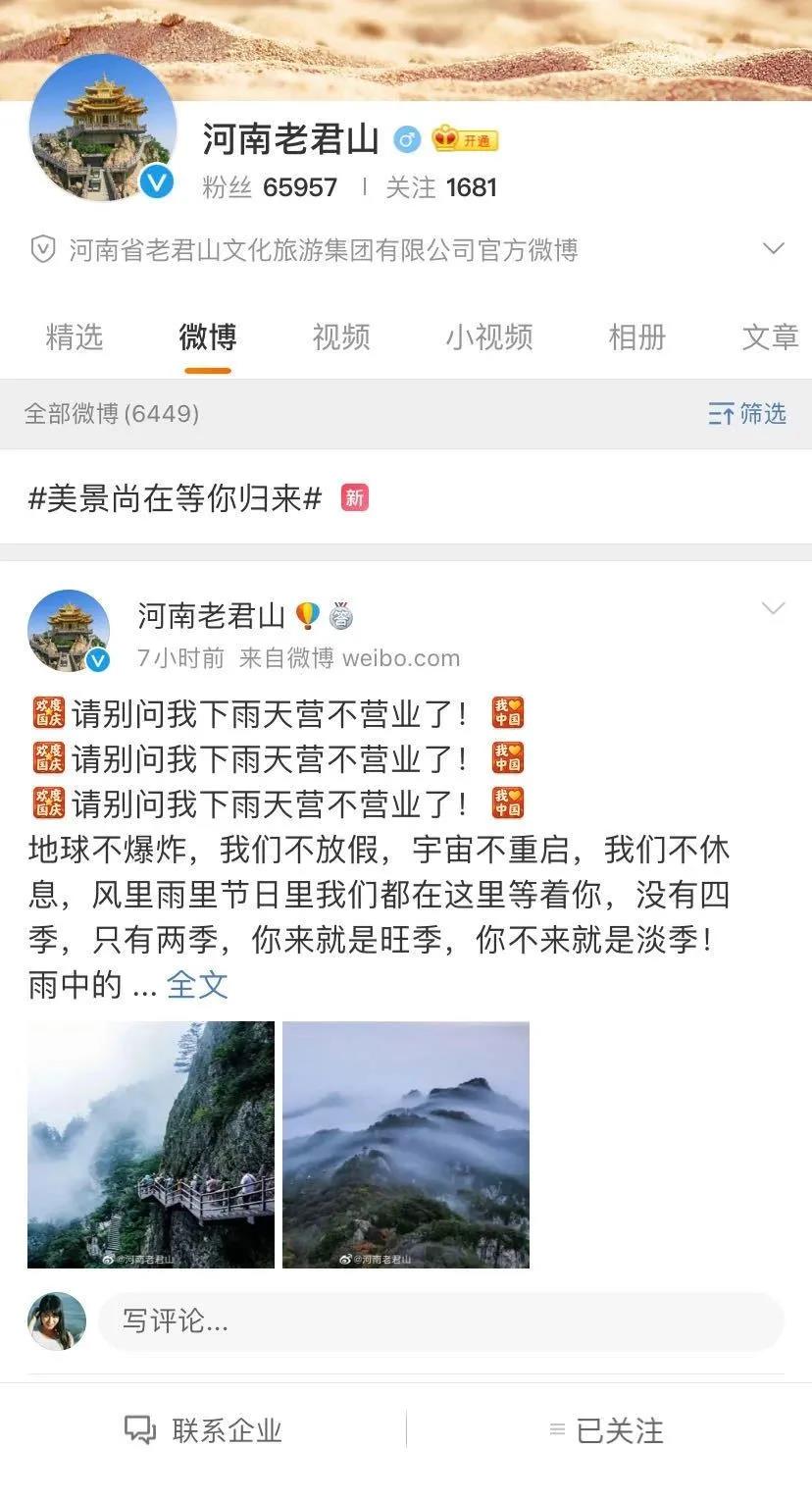Screen dimensions: 812x1501
Task: Tap 联系企业 to contact the company
Action: (x=203, y=1430)
